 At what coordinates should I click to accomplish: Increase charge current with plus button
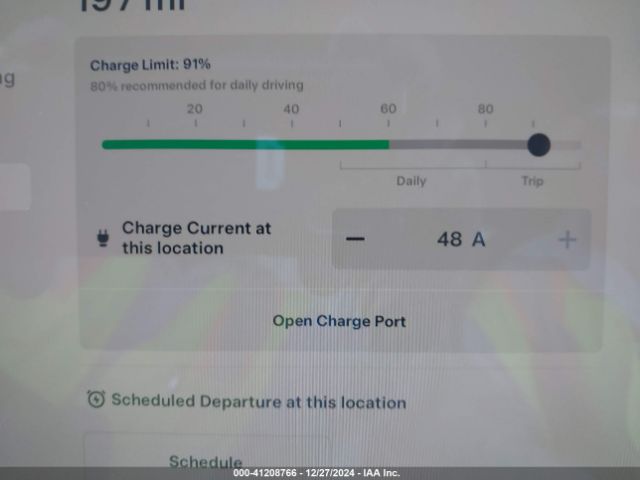coord(567,239)
